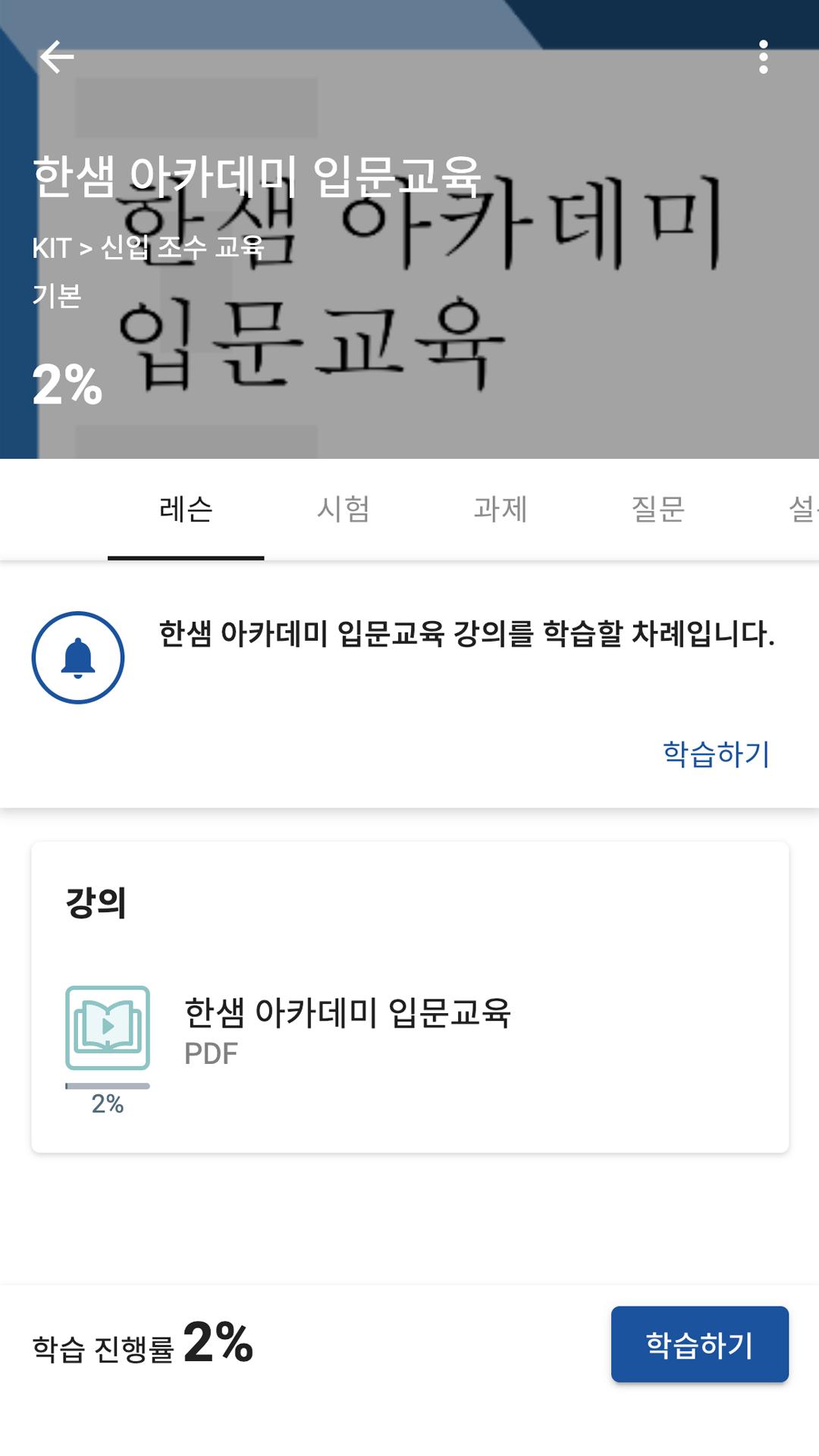This screenshot has width=819, height=1456.
Task: Switch to the 과제 tab
Action: coord(500,510)
